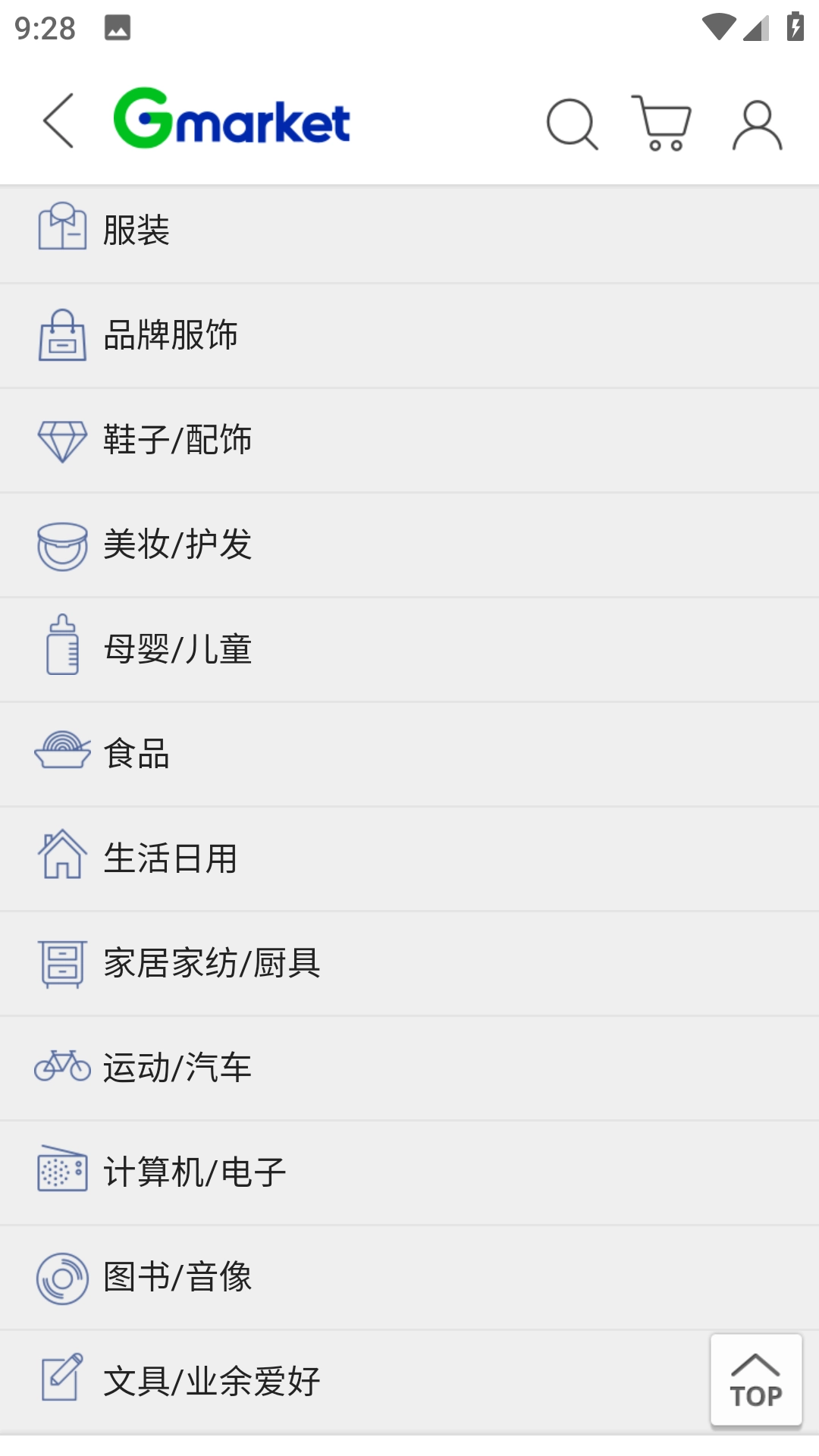Open the 家居家纺/厨具 category
Screen dimensions: 819x1456
(x=409, y=962)
